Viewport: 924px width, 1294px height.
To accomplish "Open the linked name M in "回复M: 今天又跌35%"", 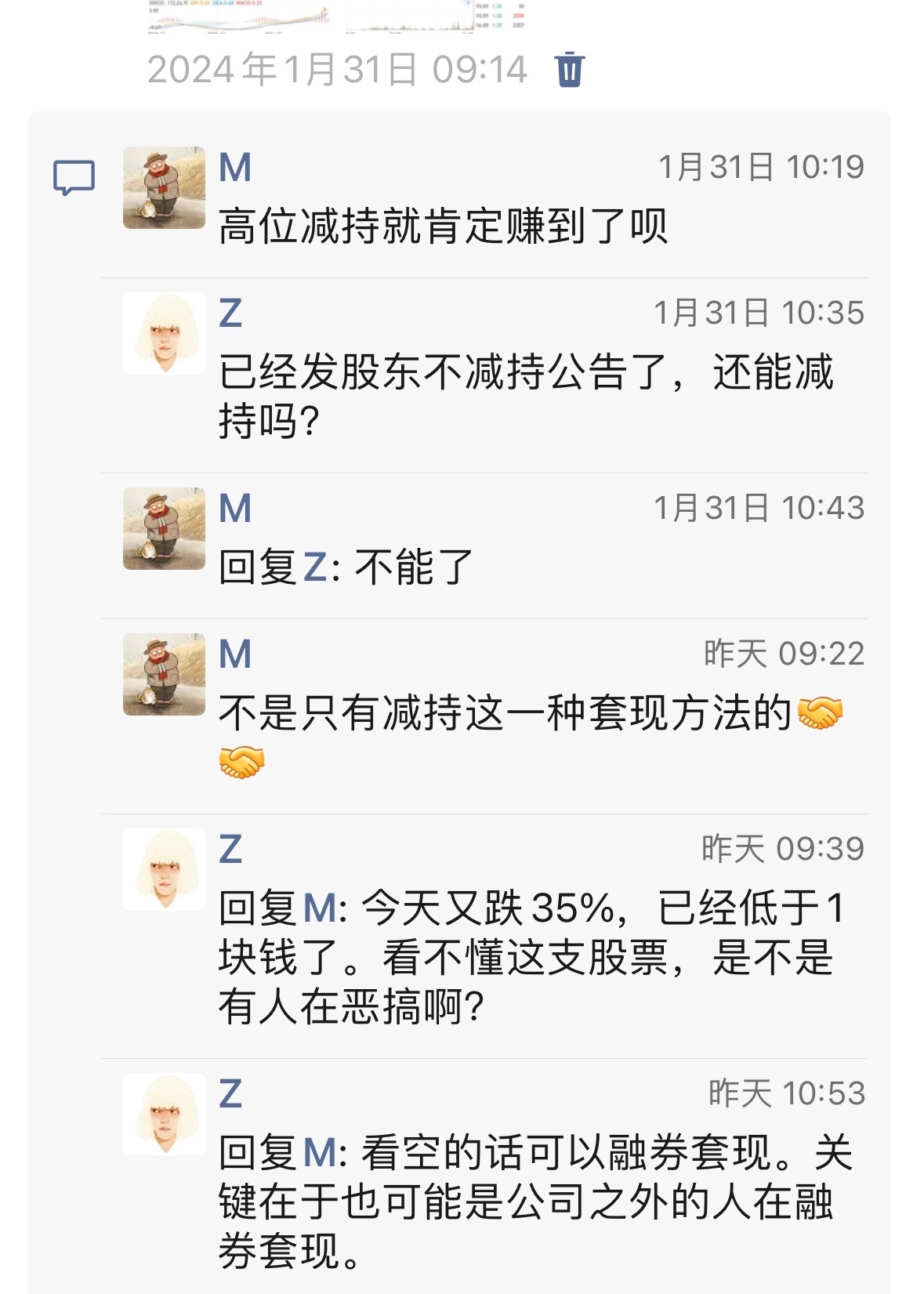I will tap(319, 909).
